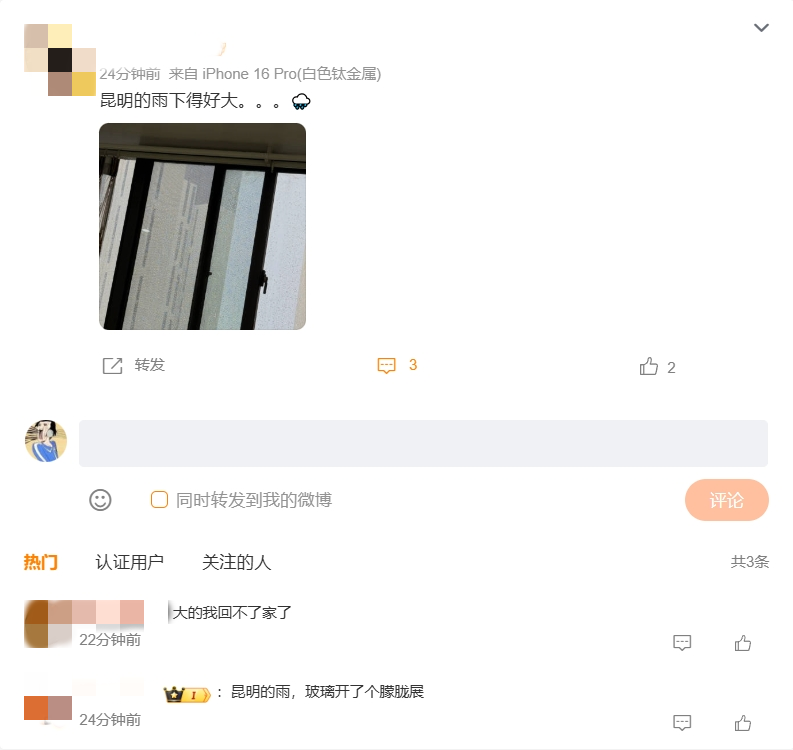The image size is (793, 750).
Task: Open the post author's avatar
Action: [x=59, y=59]
